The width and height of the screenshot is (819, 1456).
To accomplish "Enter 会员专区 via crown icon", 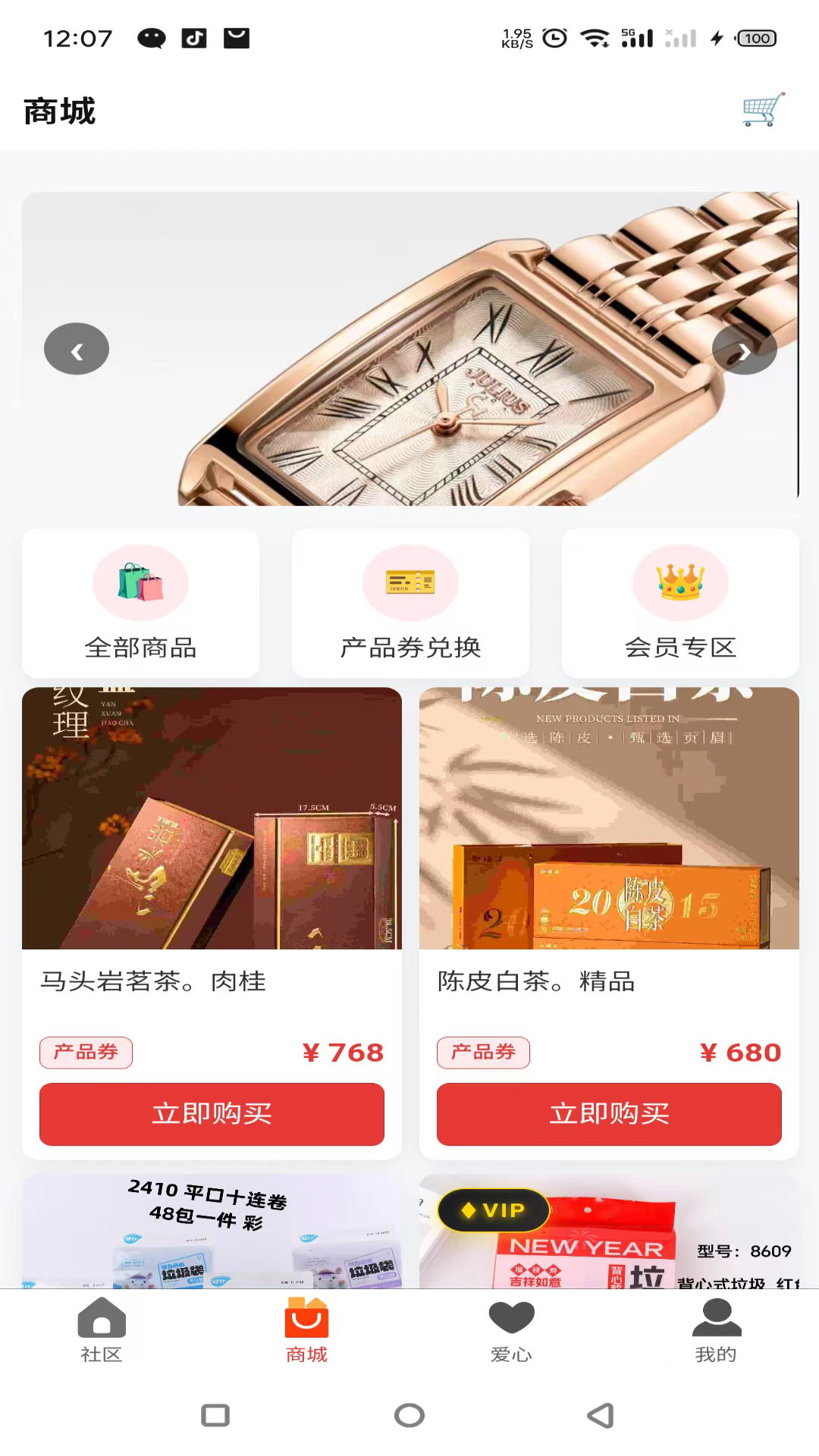I will tap(680, 582).
